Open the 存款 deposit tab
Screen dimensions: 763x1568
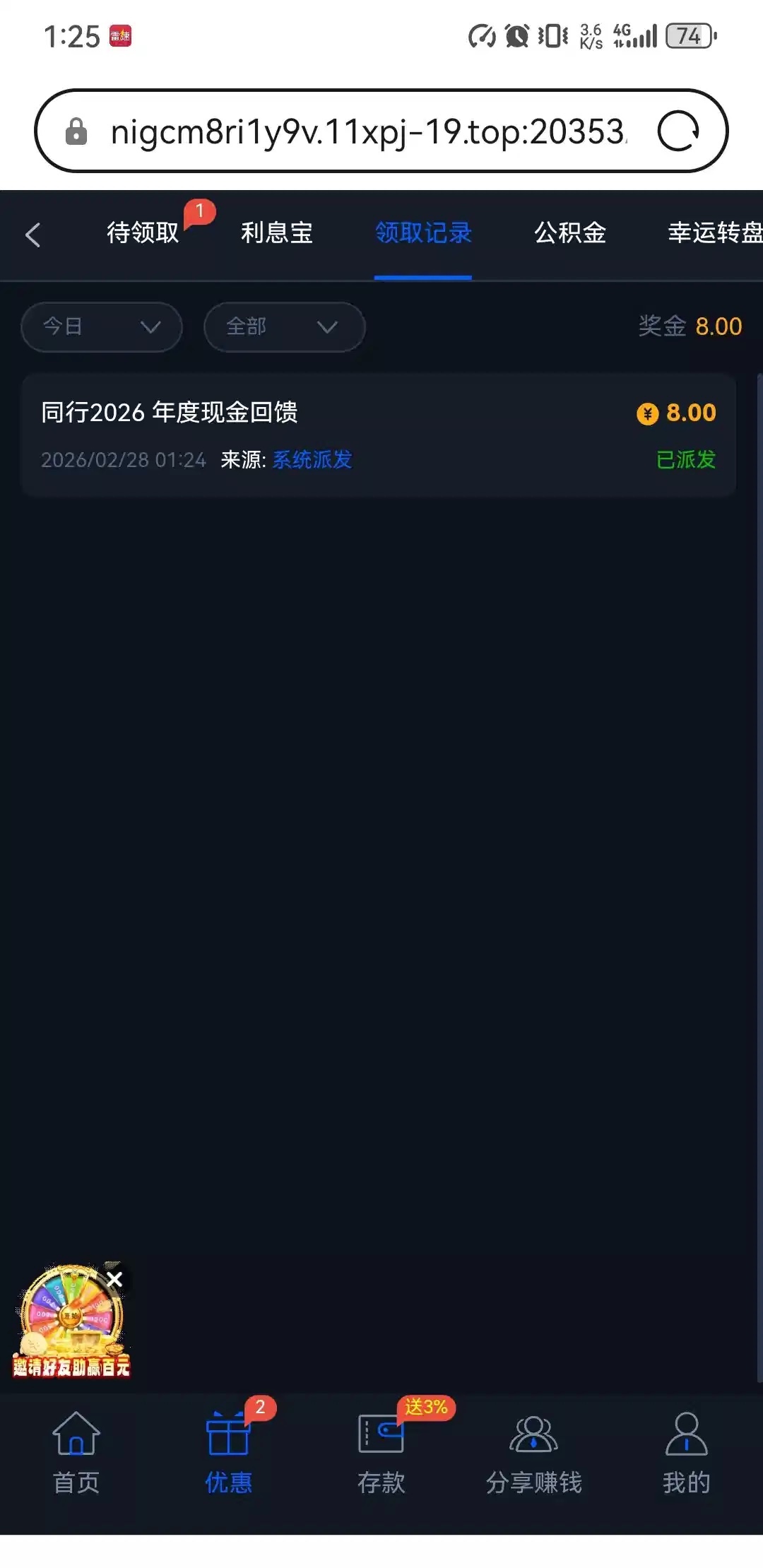381,1453
